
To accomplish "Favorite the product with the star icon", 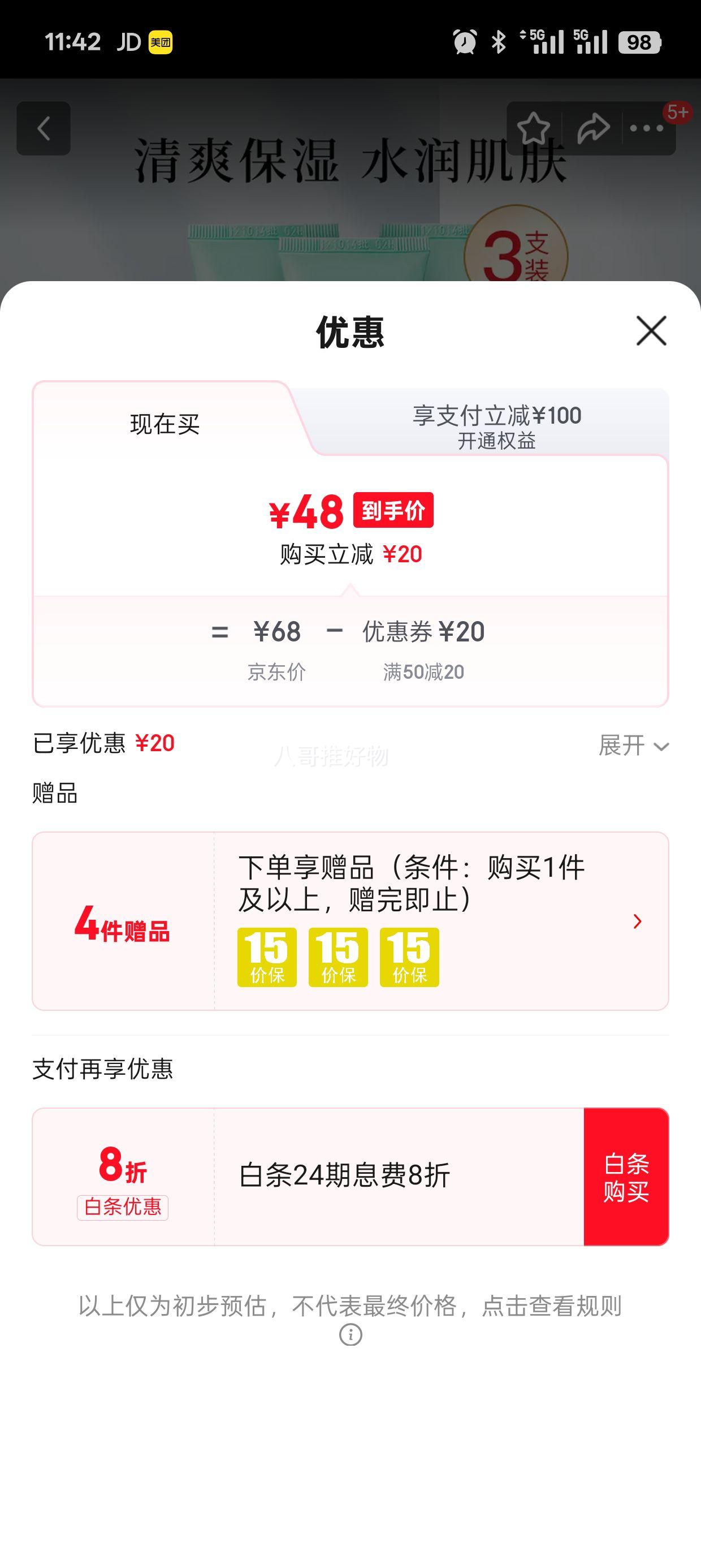I will click(534, 128).
